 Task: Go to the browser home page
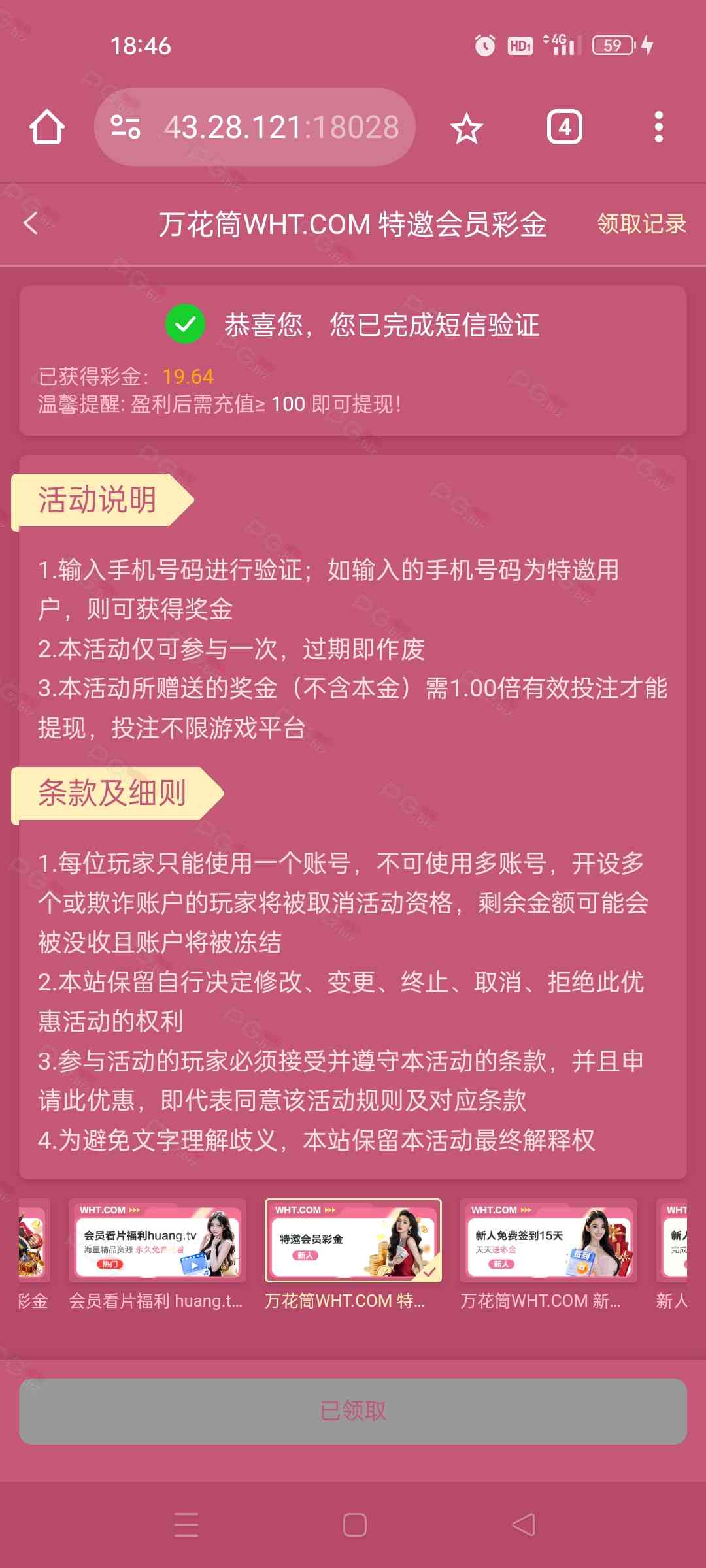point(47,127)
